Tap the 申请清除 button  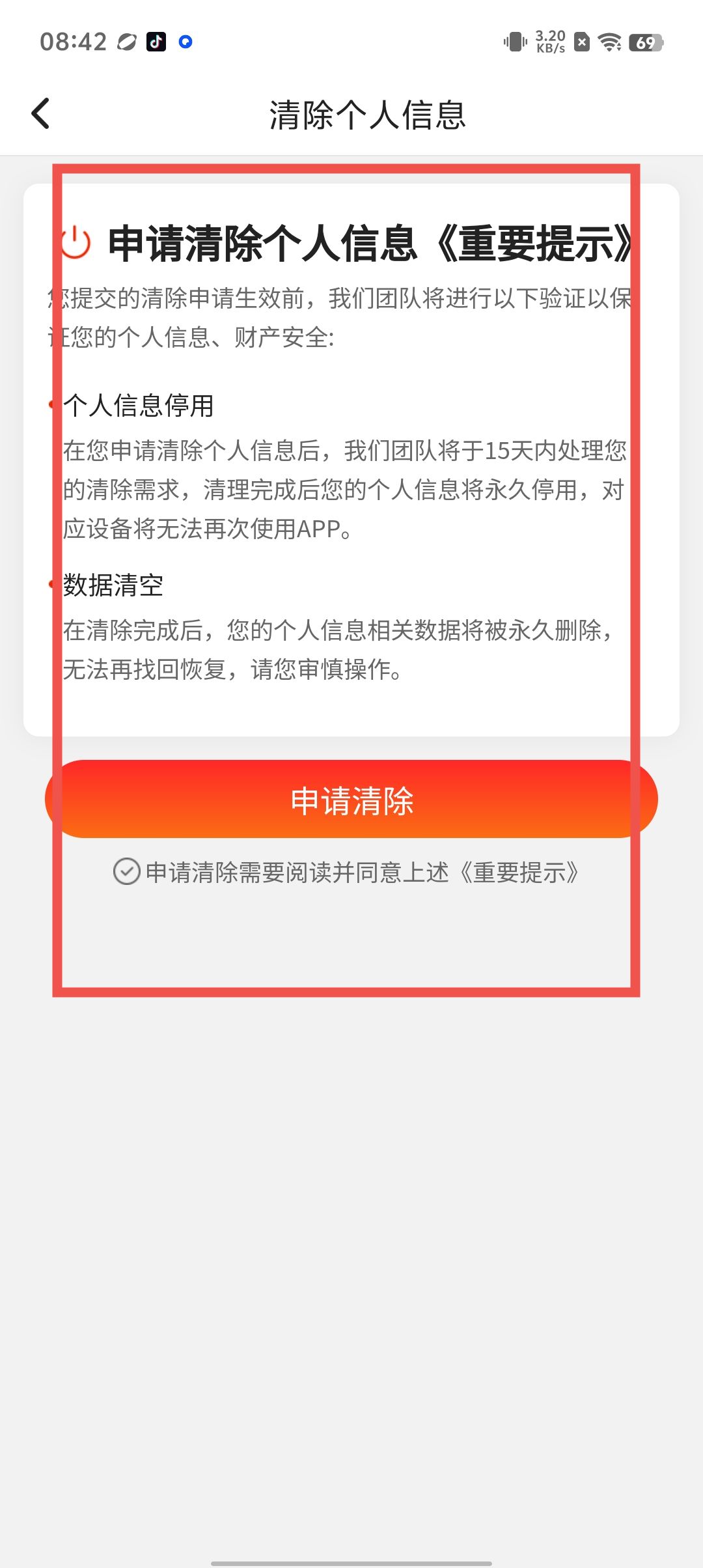(351, 800)
